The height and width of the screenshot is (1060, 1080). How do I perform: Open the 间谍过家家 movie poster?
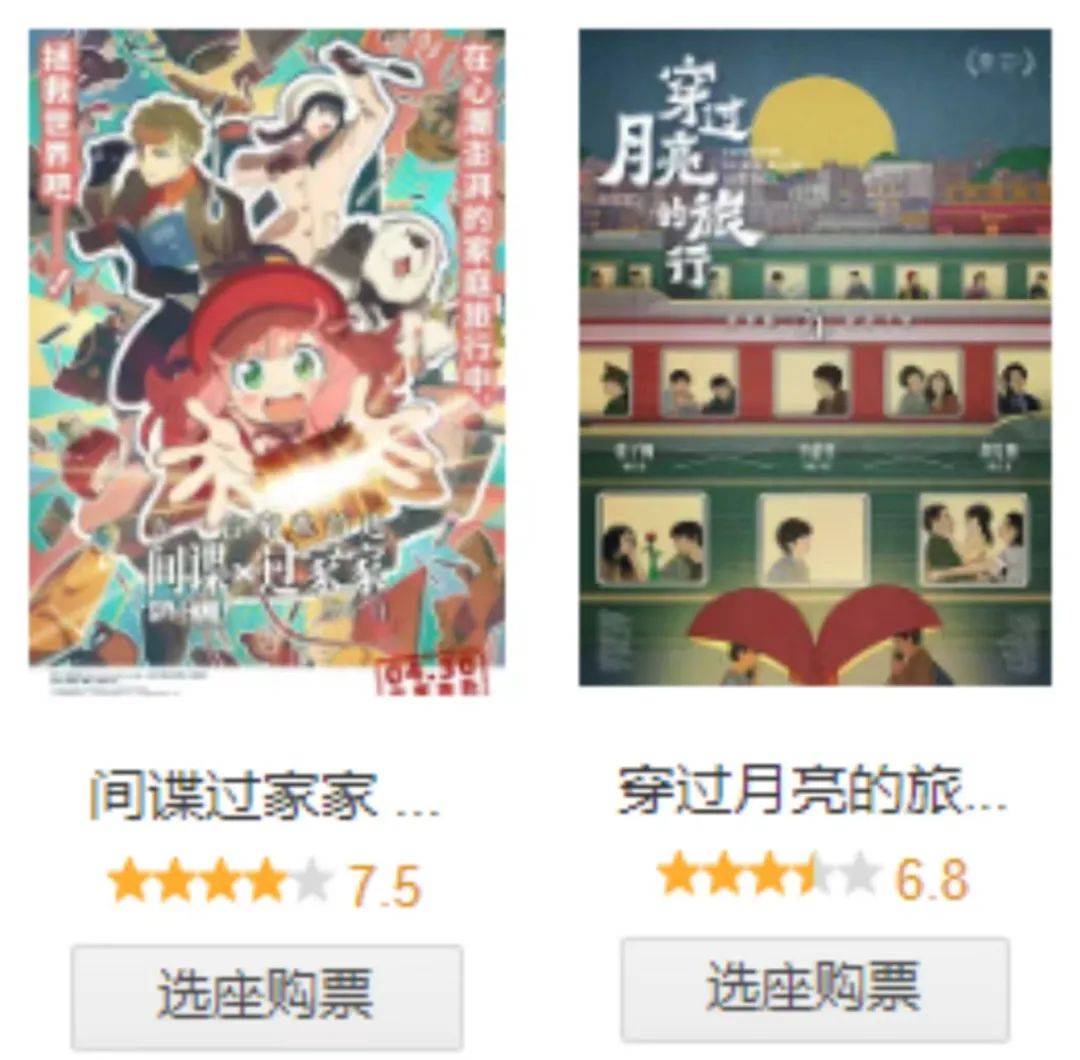[x=266, y=362]
